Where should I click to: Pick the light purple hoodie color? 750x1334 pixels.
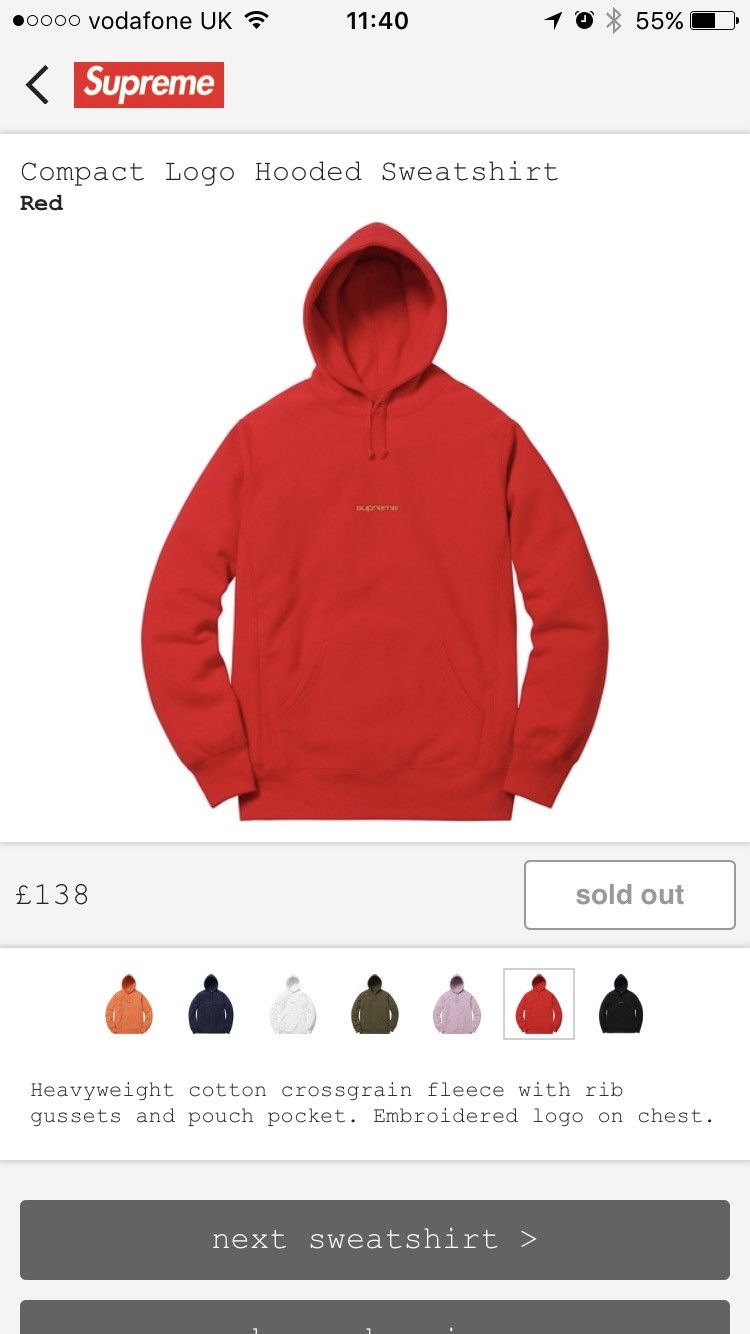pos(457,1004)
